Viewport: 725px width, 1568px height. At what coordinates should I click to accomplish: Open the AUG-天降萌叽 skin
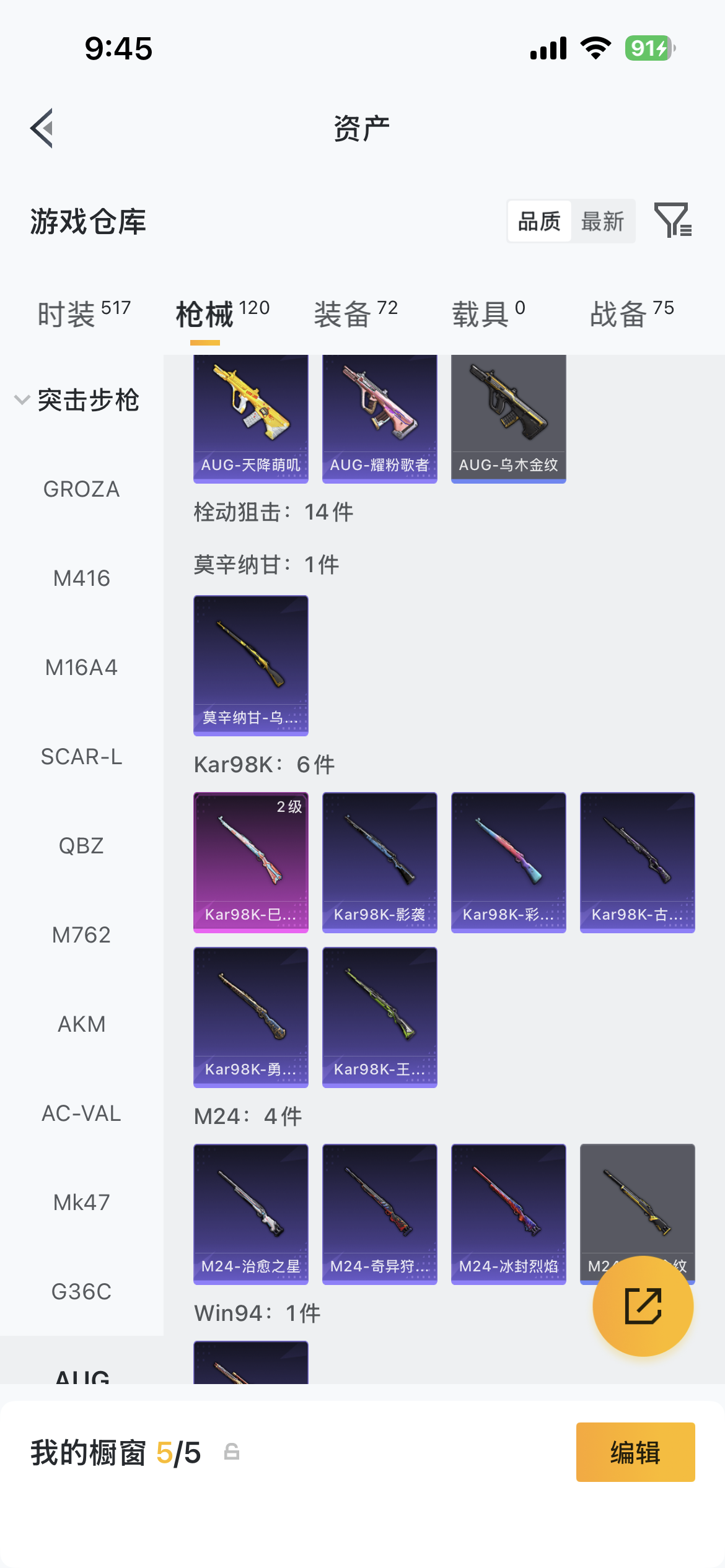click(x=251, y=418)
